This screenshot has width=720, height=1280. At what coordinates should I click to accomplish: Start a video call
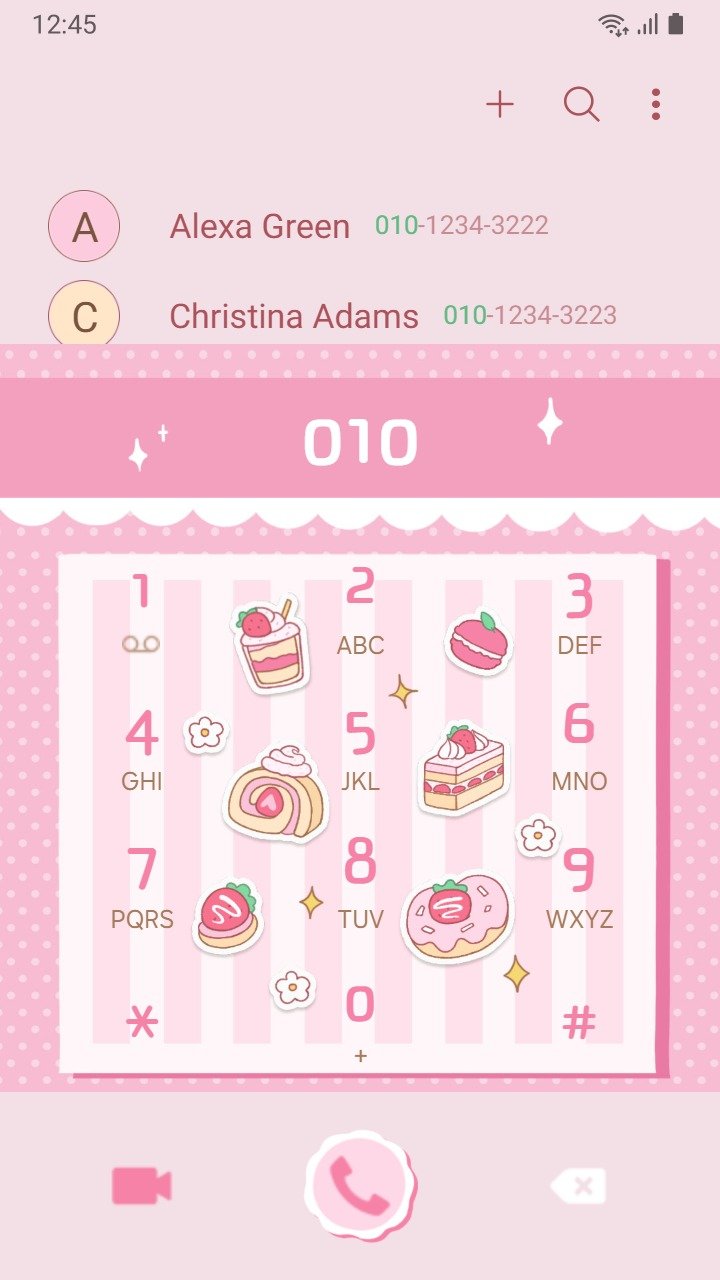141,1186
